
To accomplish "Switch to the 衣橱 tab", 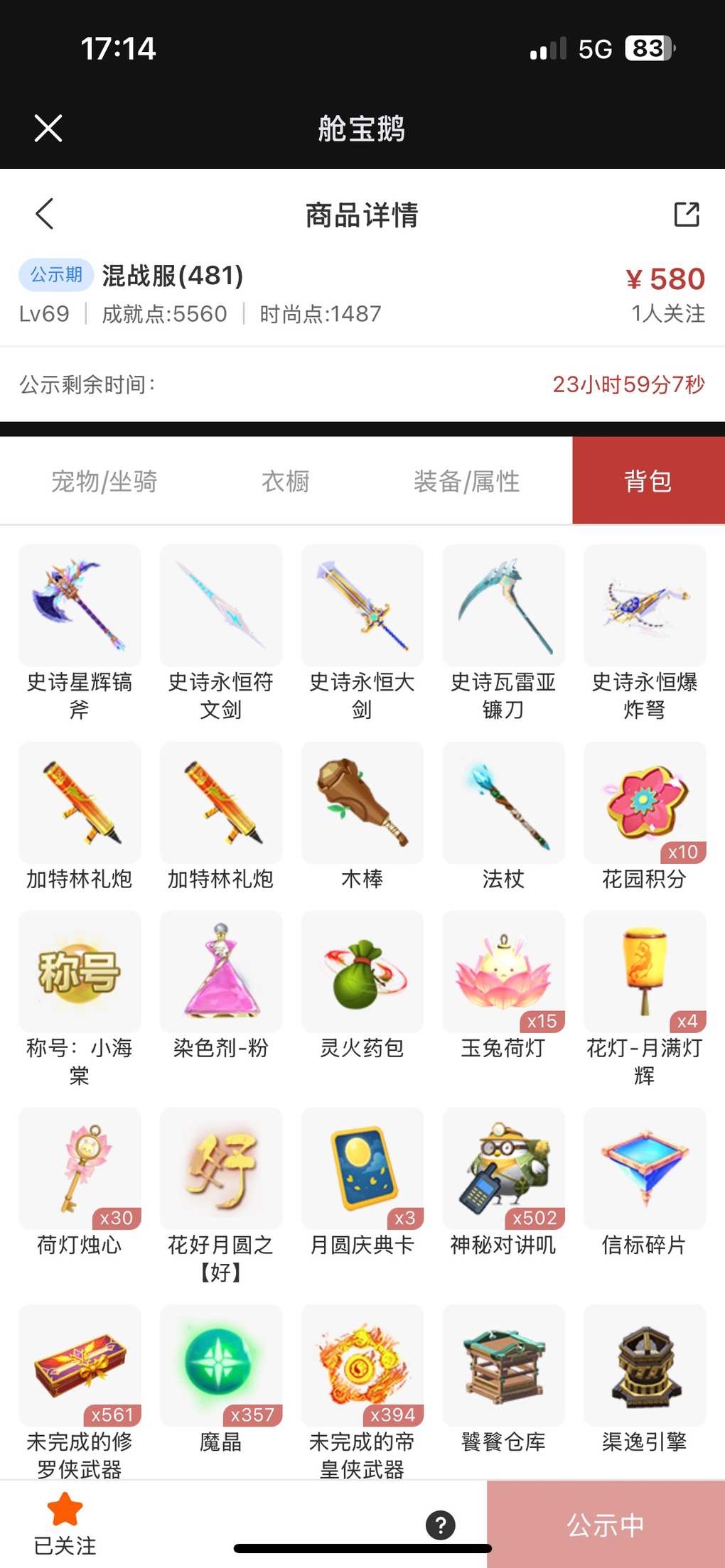I will 286,481.
